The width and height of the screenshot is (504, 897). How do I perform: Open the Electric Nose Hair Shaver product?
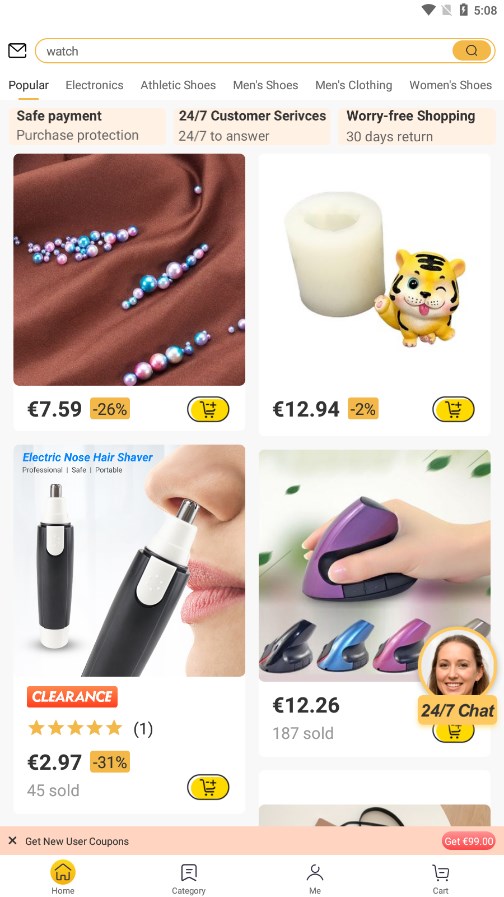129,561
